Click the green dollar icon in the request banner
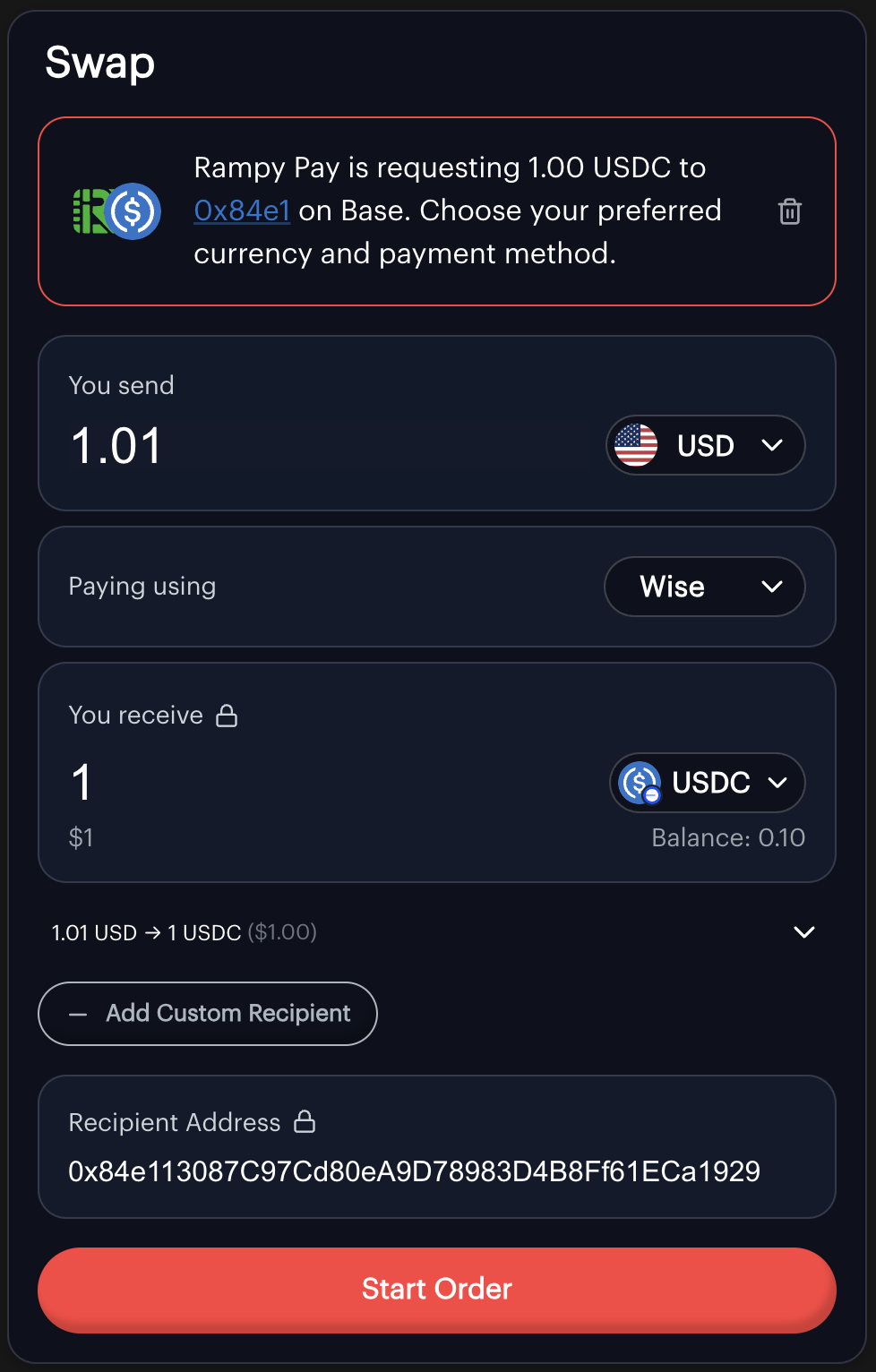The height and width of the screenshot is (1372, 876). coord(133,212)
